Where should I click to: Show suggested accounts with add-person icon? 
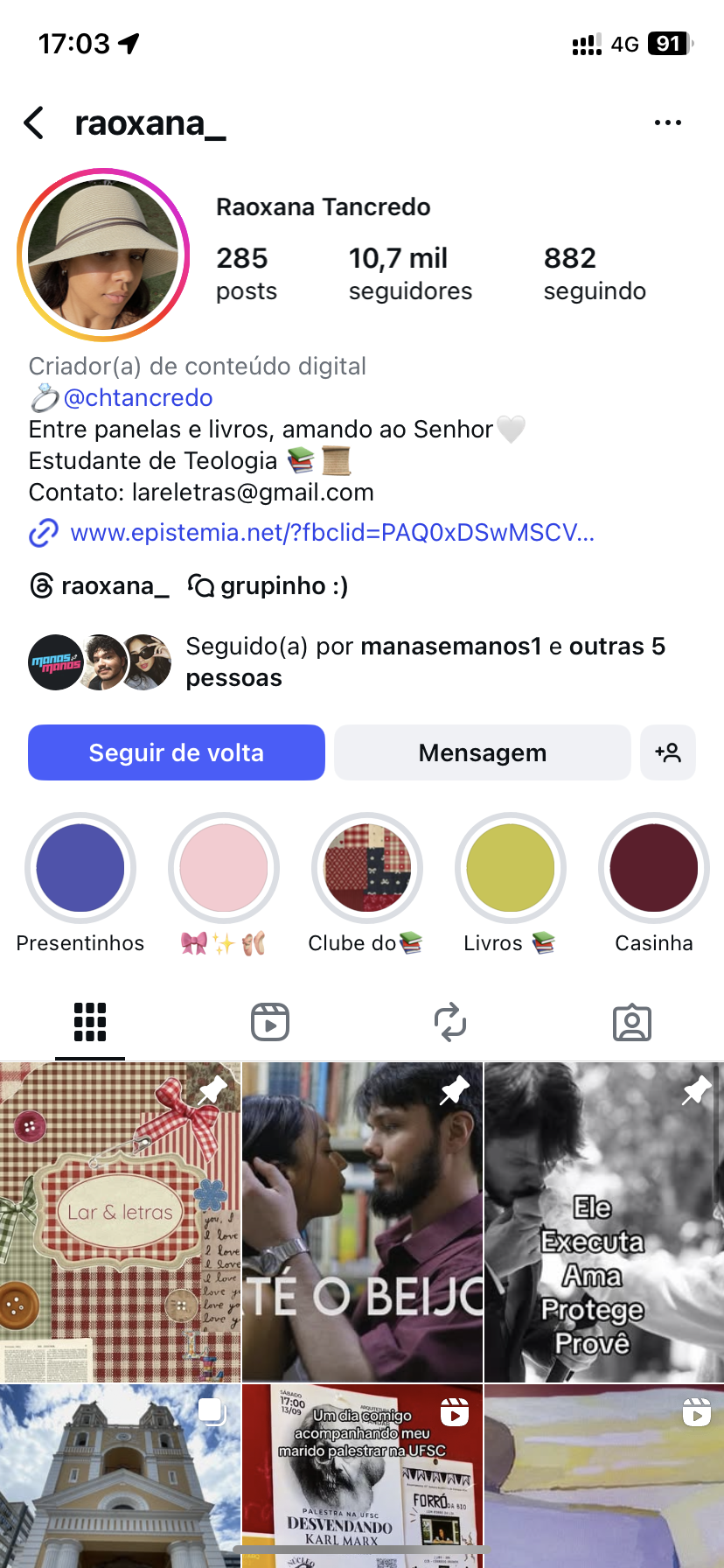[668, 752]
